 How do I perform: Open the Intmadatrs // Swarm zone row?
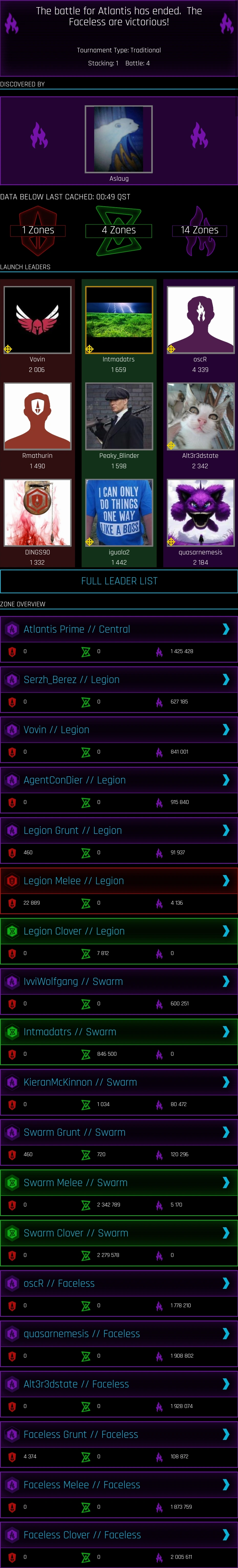pos(119,1032)
